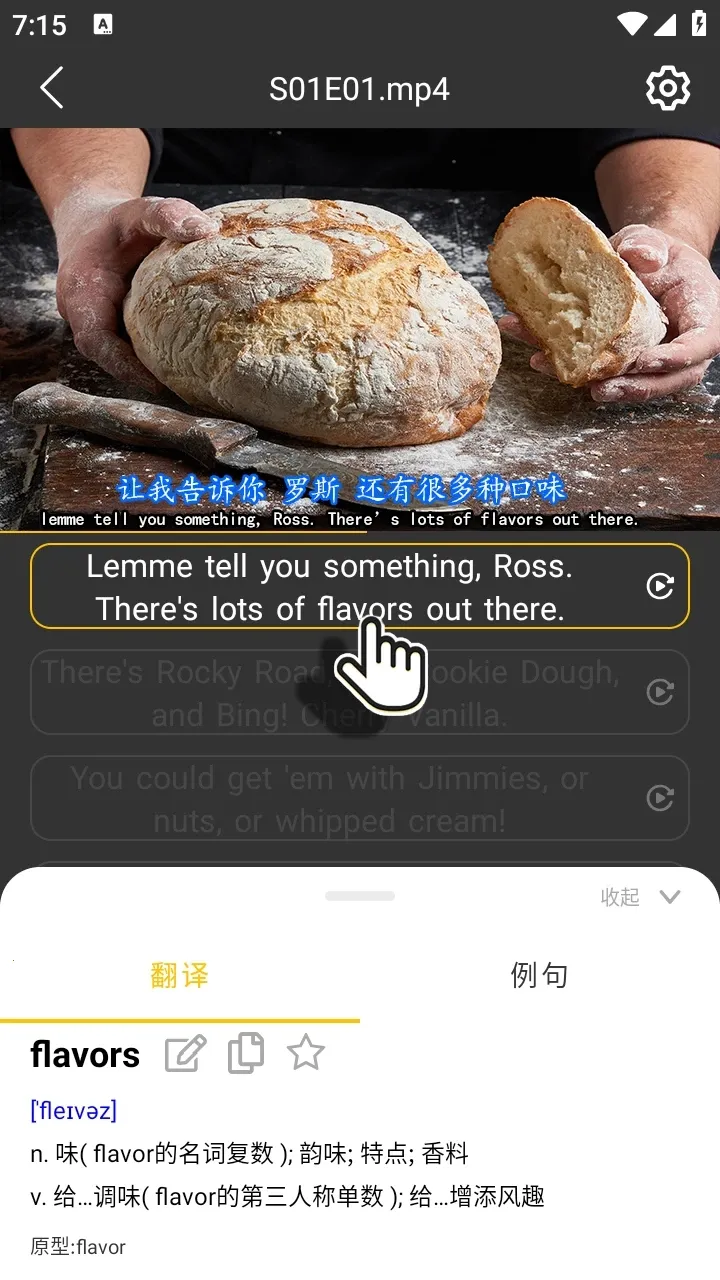The width and height of the screenshot is (720, 1280).
Task: Open the video player settings gear
Action: [x=667, y=88]
